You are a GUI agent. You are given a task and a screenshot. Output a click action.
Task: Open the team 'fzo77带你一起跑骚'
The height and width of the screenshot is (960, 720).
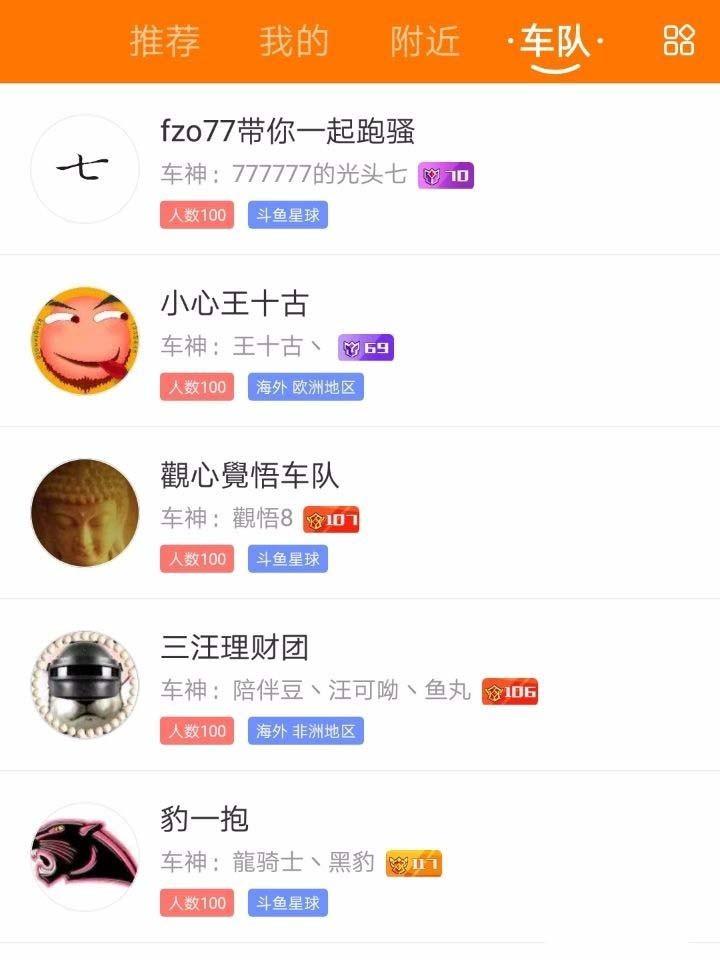point(288,130)
